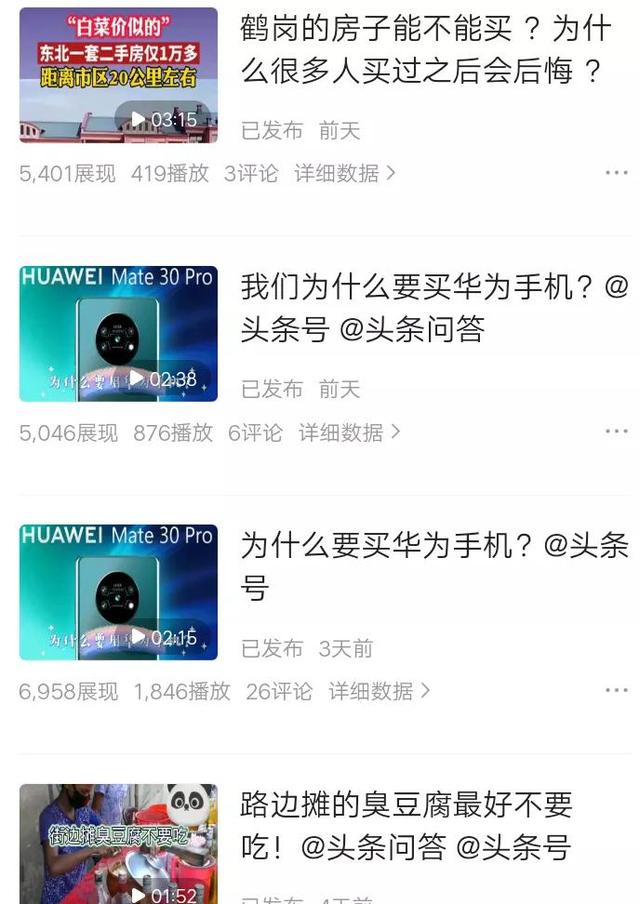Open more options for the 5,046展现 video
The width and height of the screenshot is (640, 904).
point(616,432)
